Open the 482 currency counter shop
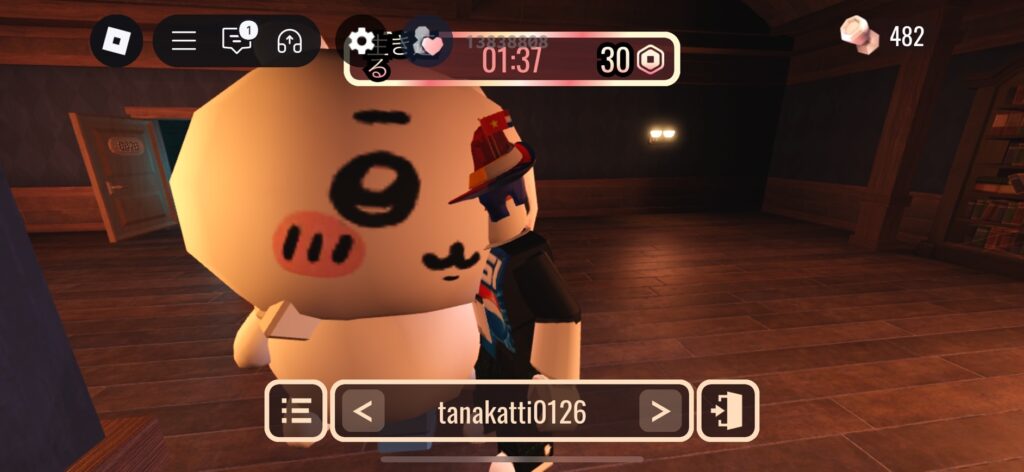Viewport: 1024px width, 472px height. tap(883, 37)
